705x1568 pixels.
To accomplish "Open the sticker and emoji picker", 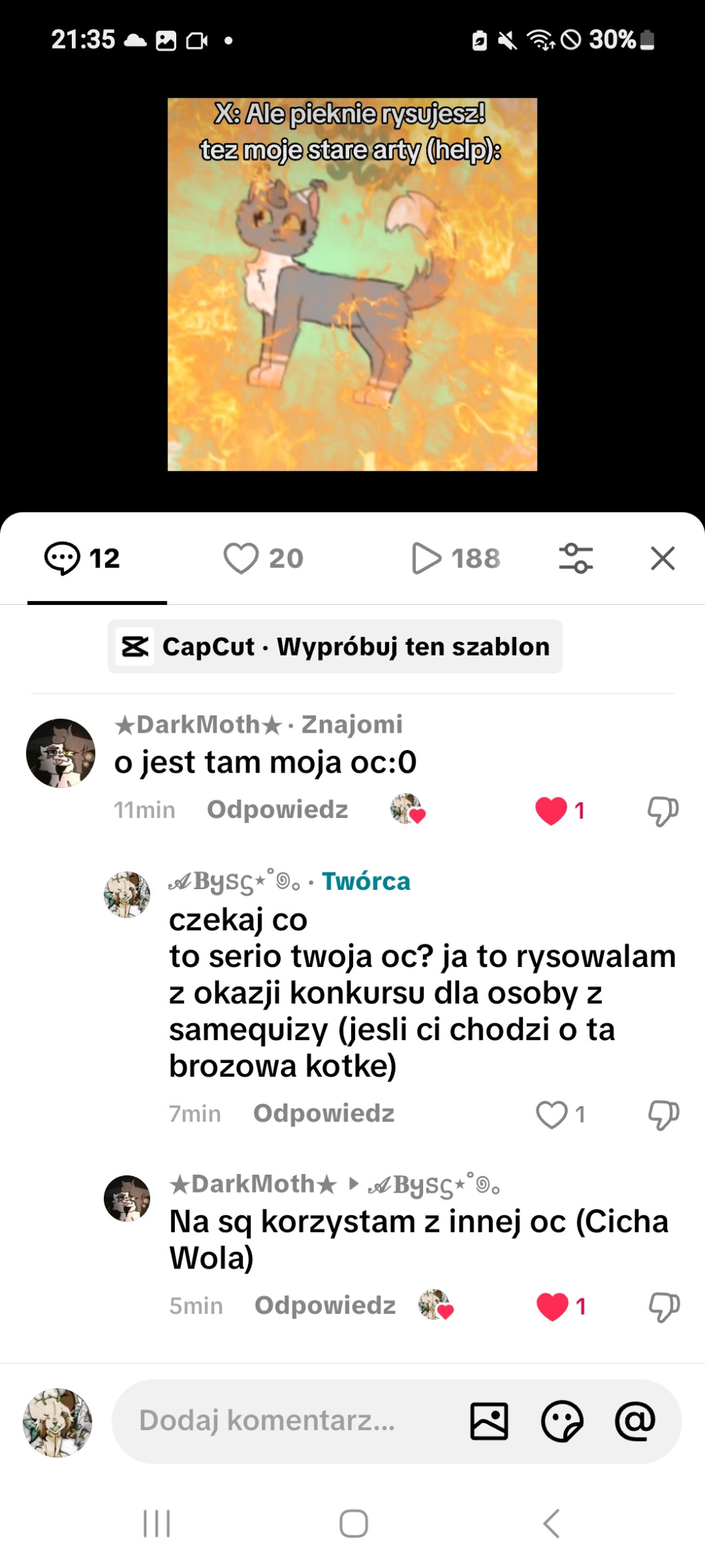I will coord(562,1421).
